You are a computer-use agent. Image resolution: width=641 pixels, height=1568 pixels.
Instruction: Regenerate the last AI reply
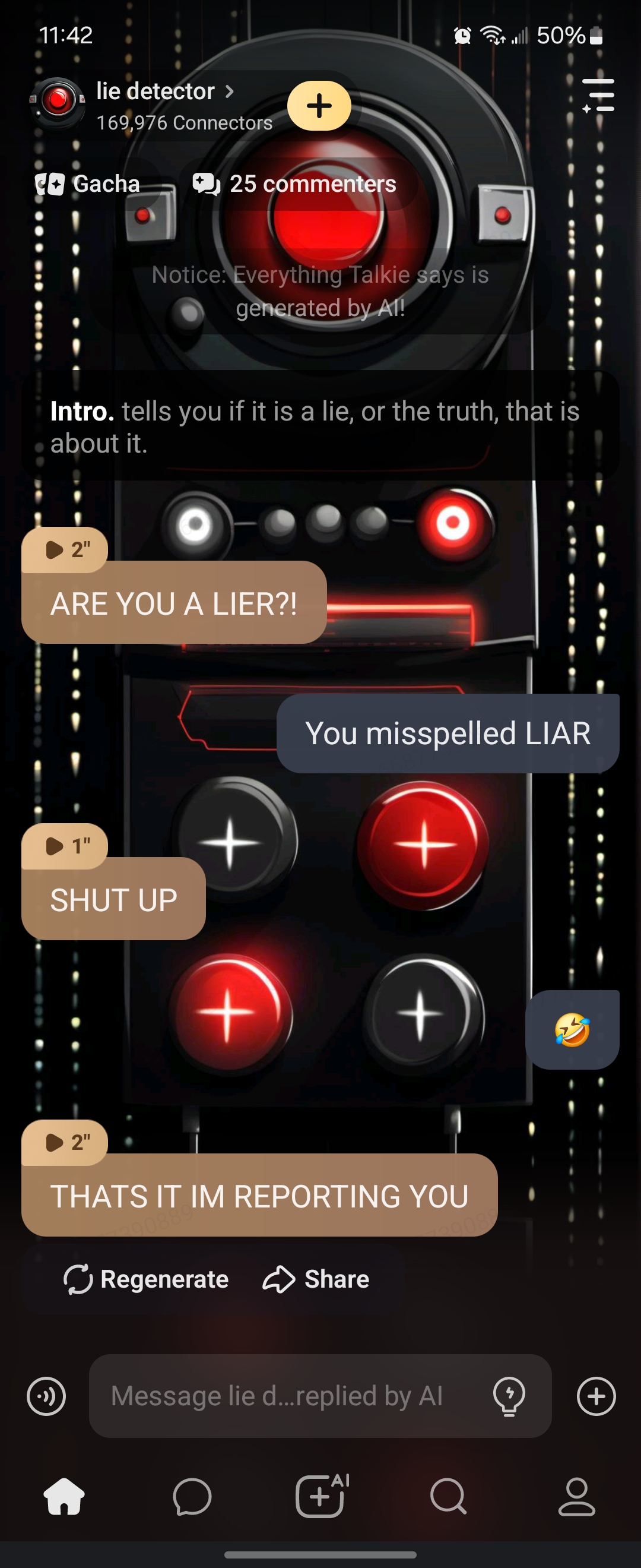coord(146,1279)
